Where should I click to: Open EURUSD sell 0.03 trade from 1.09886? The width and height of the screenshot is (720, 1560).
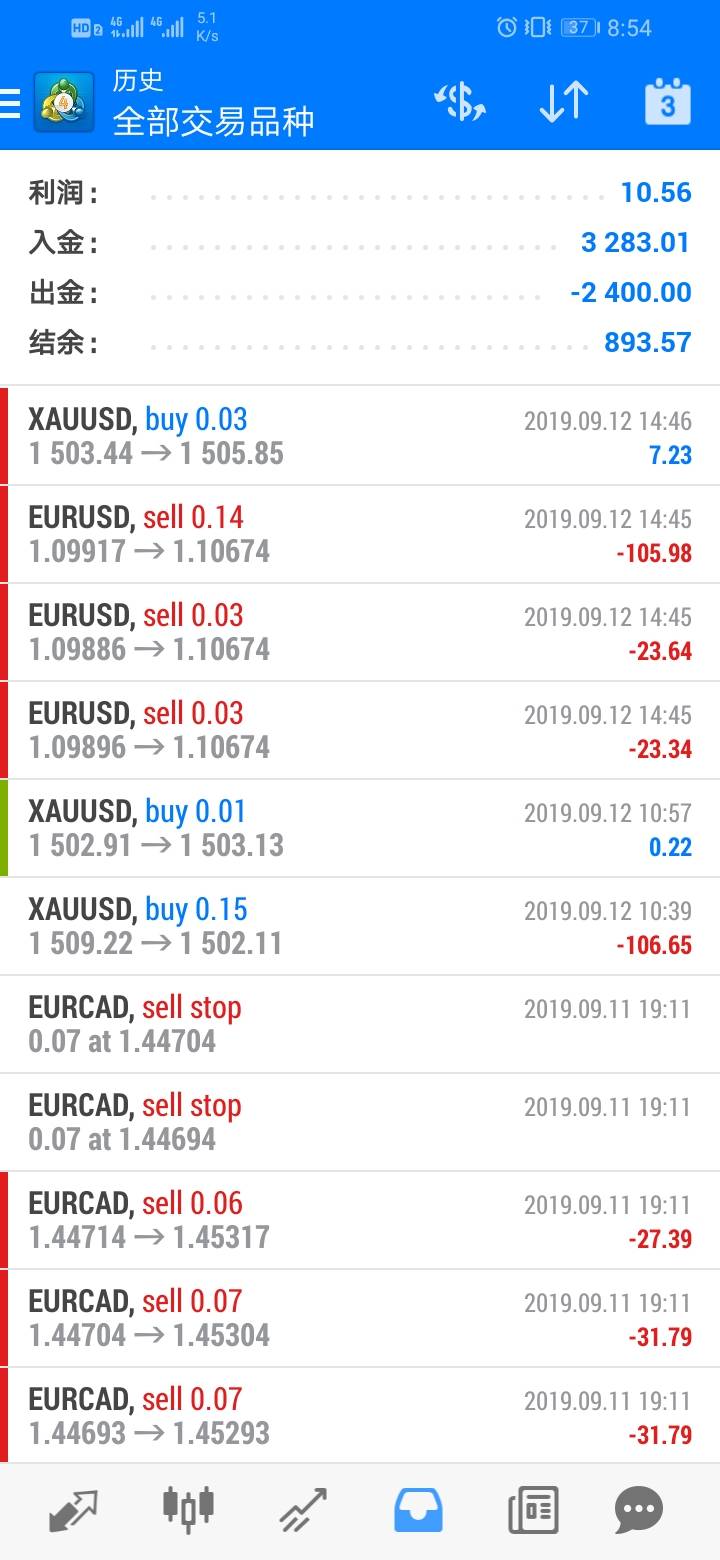(x=360, y=632)
